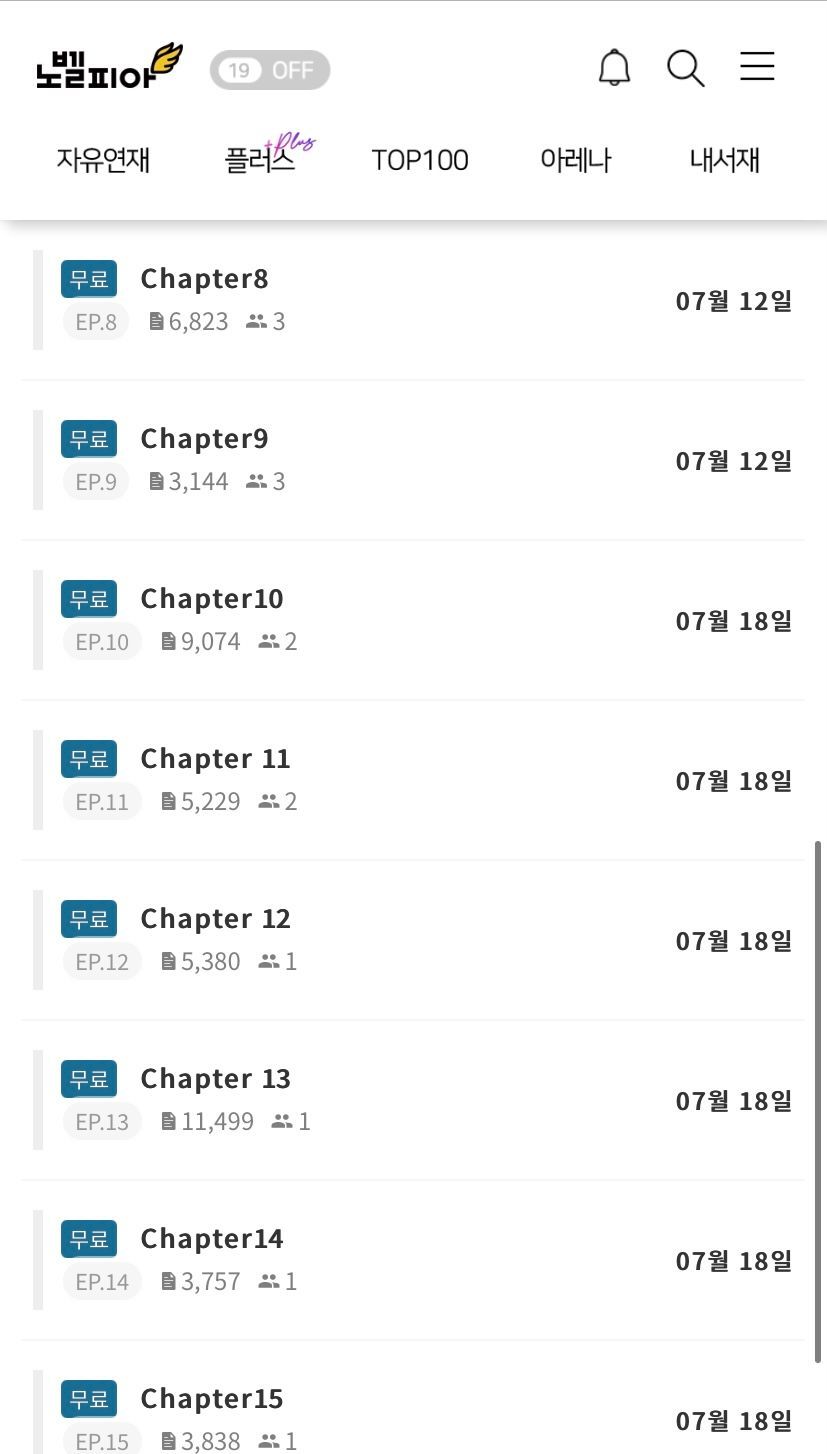Read Chapter14 episode

212,1239
